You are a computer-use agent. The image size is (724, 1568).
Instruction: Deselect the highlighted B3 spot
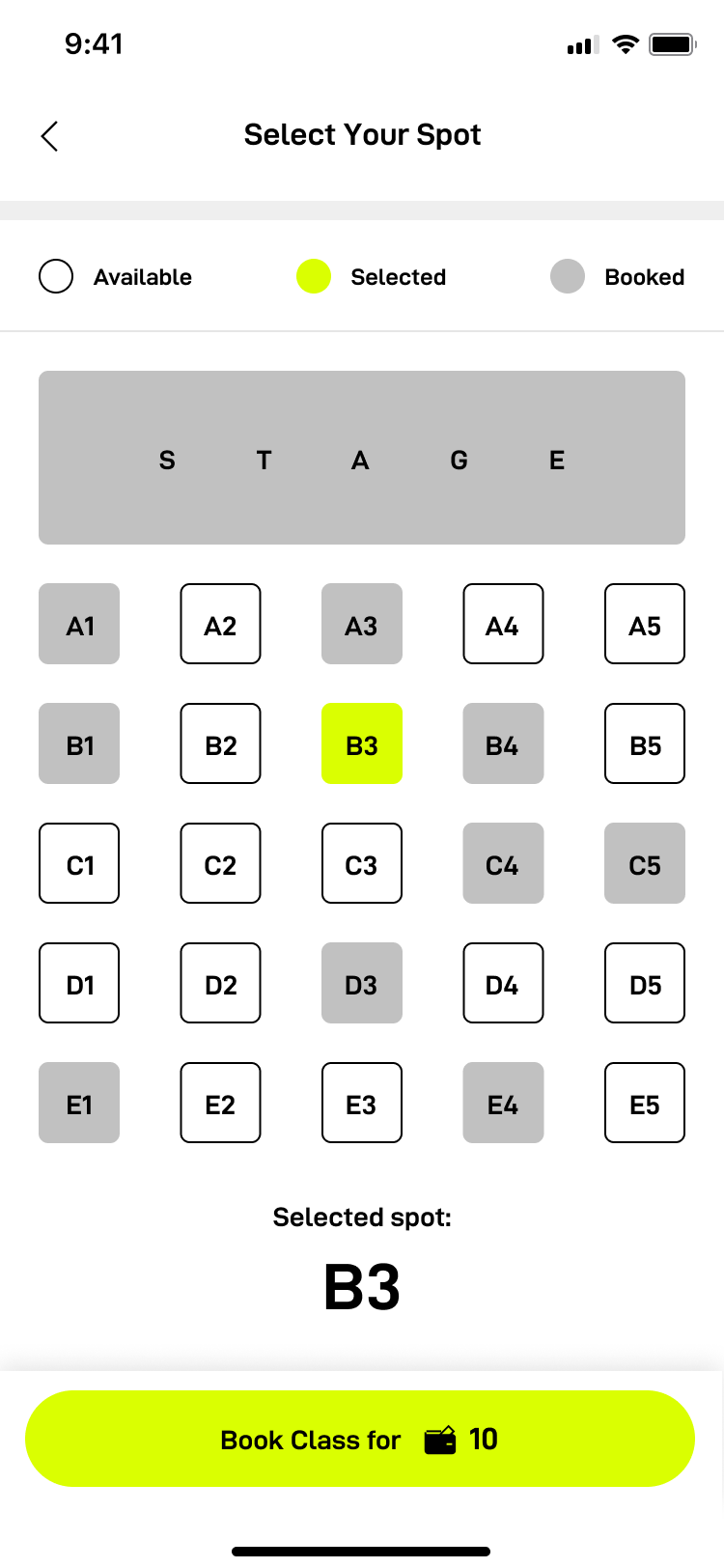(x=362, y=743)
